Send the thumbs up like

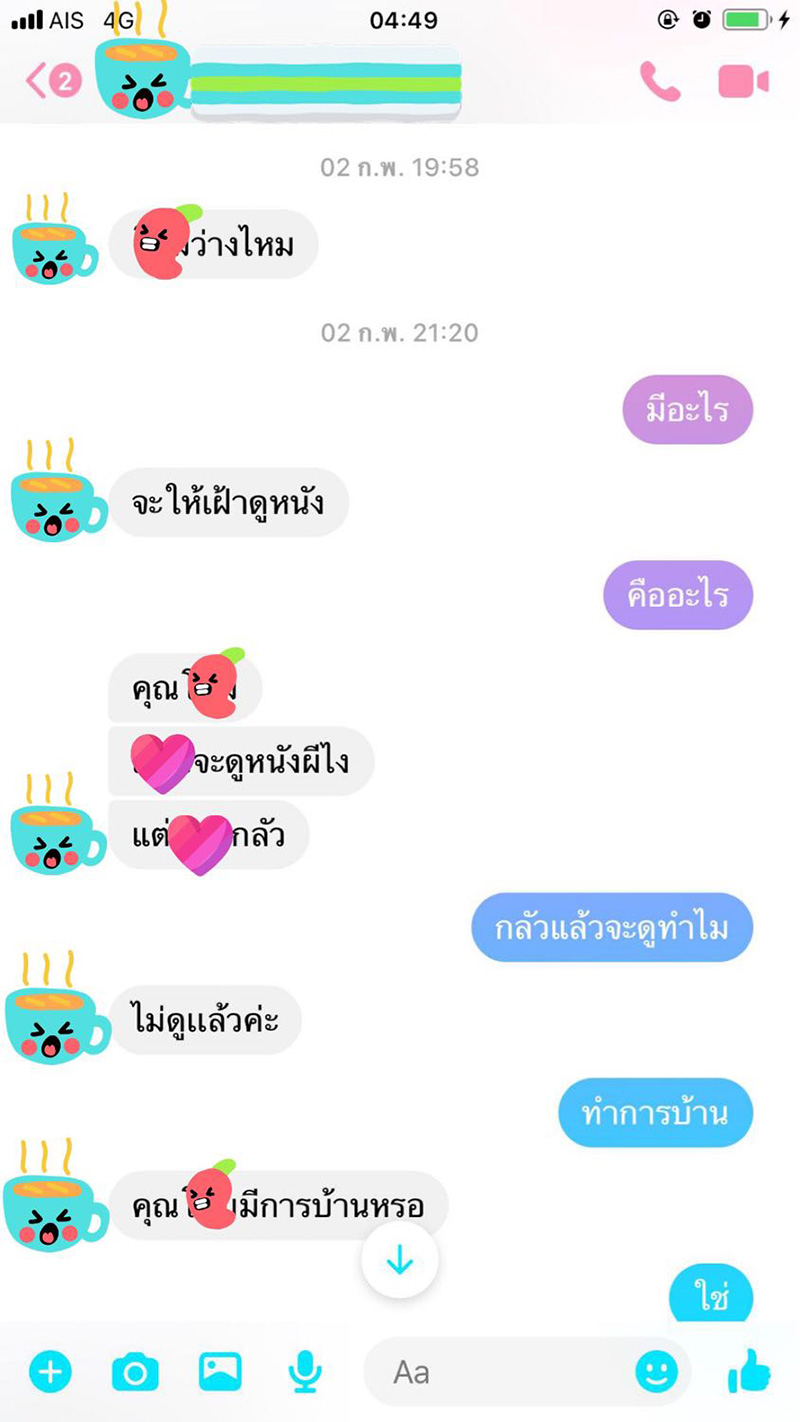pyautogui.click(x=744, y=1371)
